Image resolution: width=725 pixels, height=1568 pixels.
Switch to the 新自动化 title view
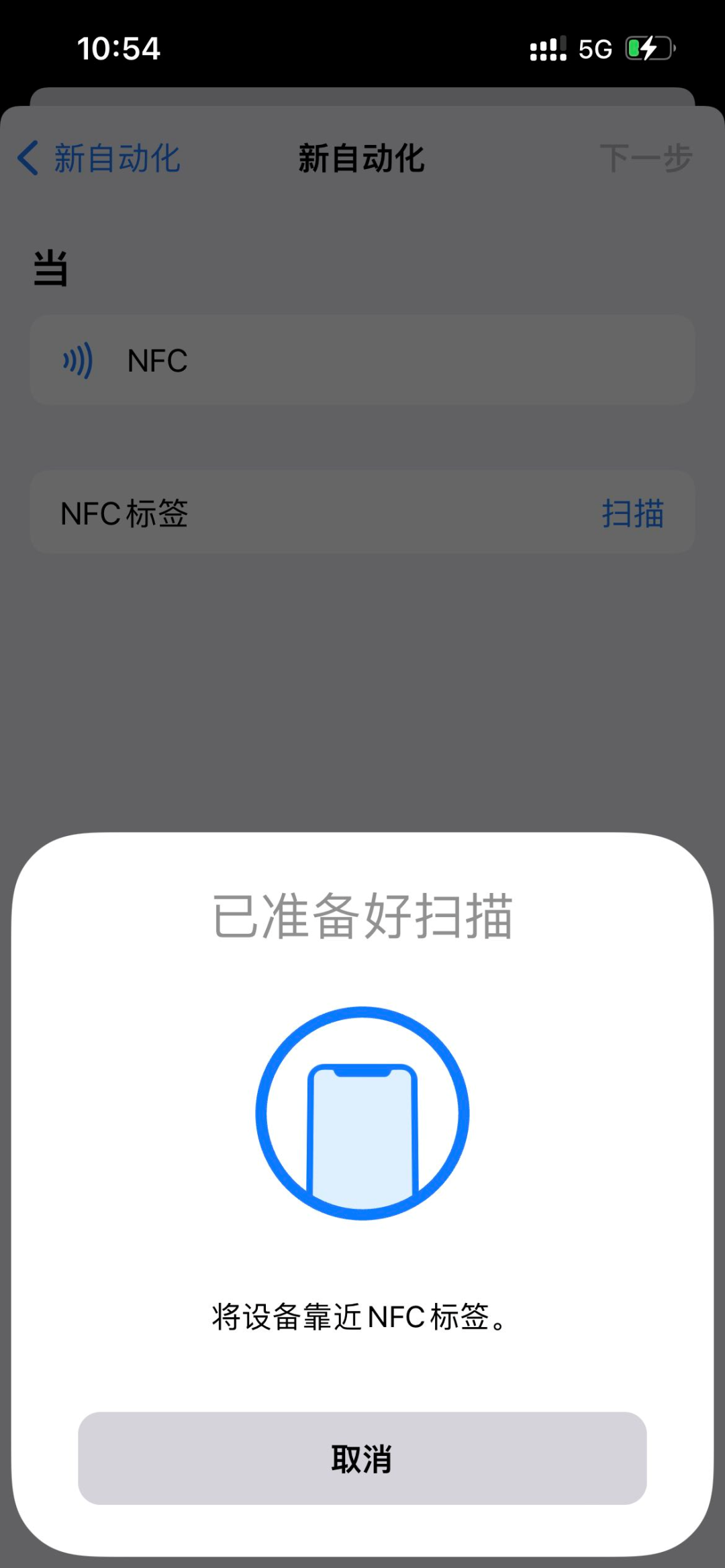click(362, 158)
